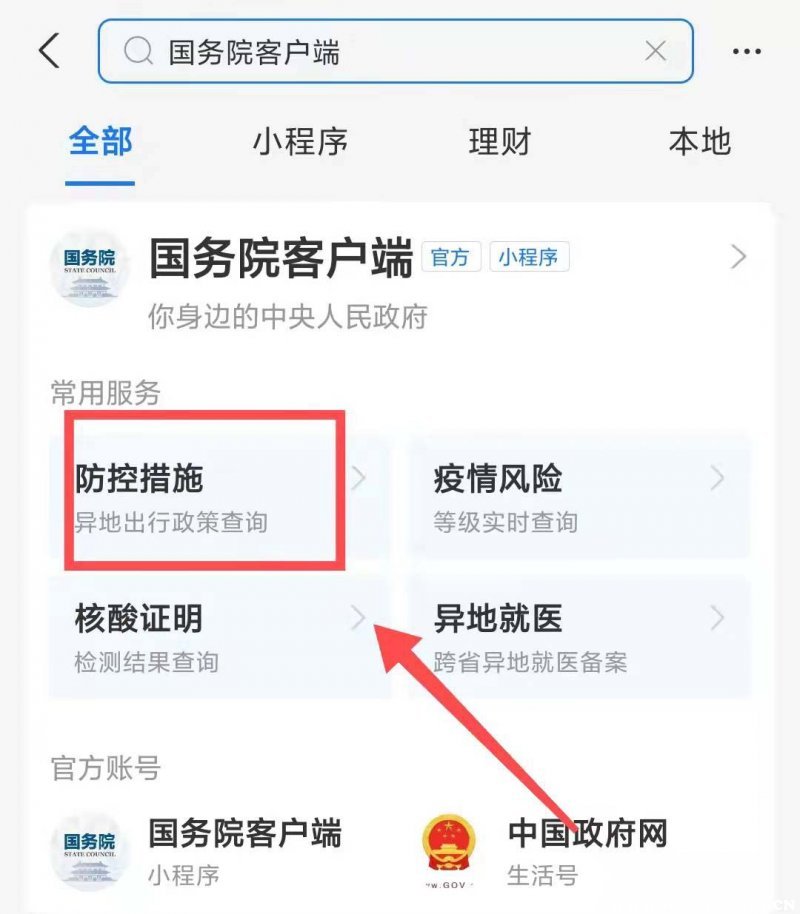Switch to the 小程序 tab

pos(300,141)
